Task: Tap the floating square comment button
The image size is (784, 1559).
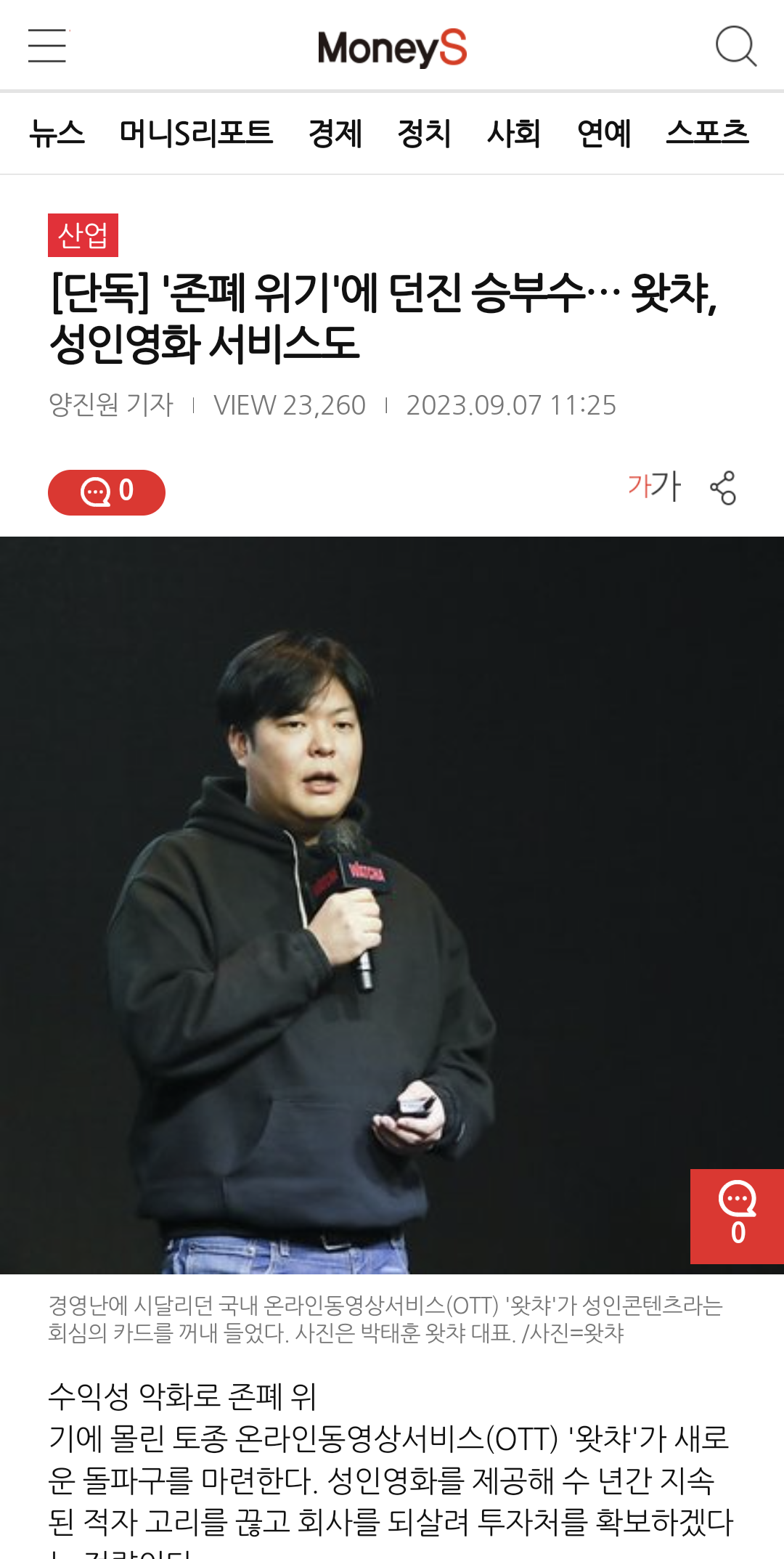Action: click(x=737, y=1216)
